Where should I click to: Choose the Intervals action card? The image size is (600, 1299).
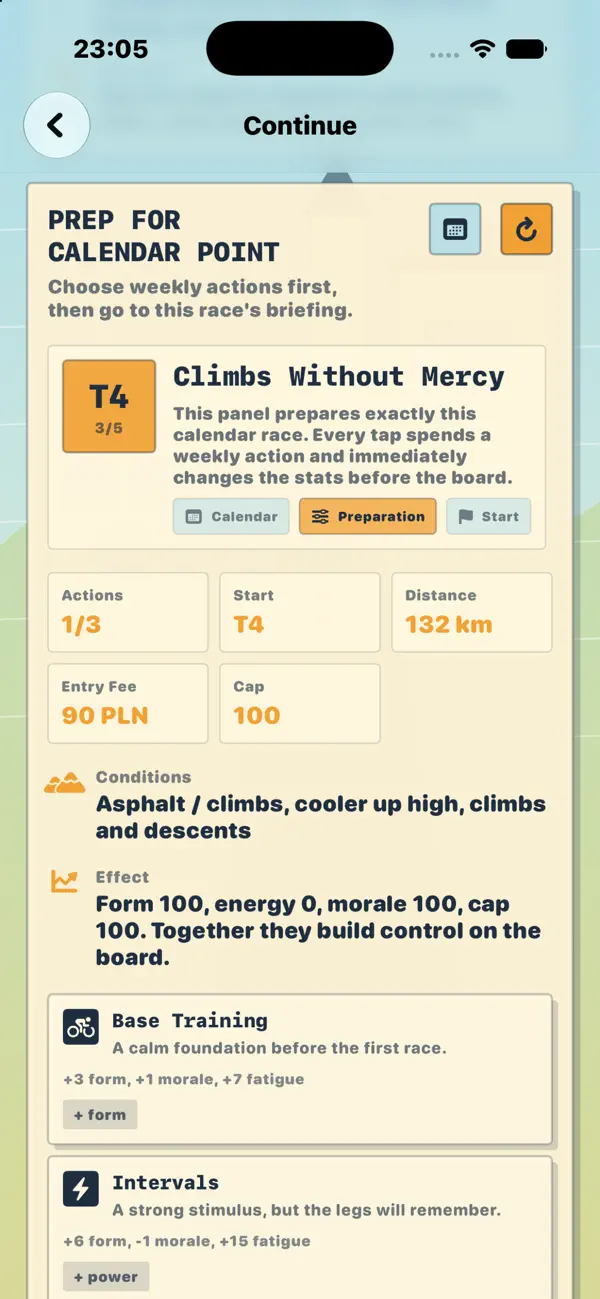click(300, 1227)
